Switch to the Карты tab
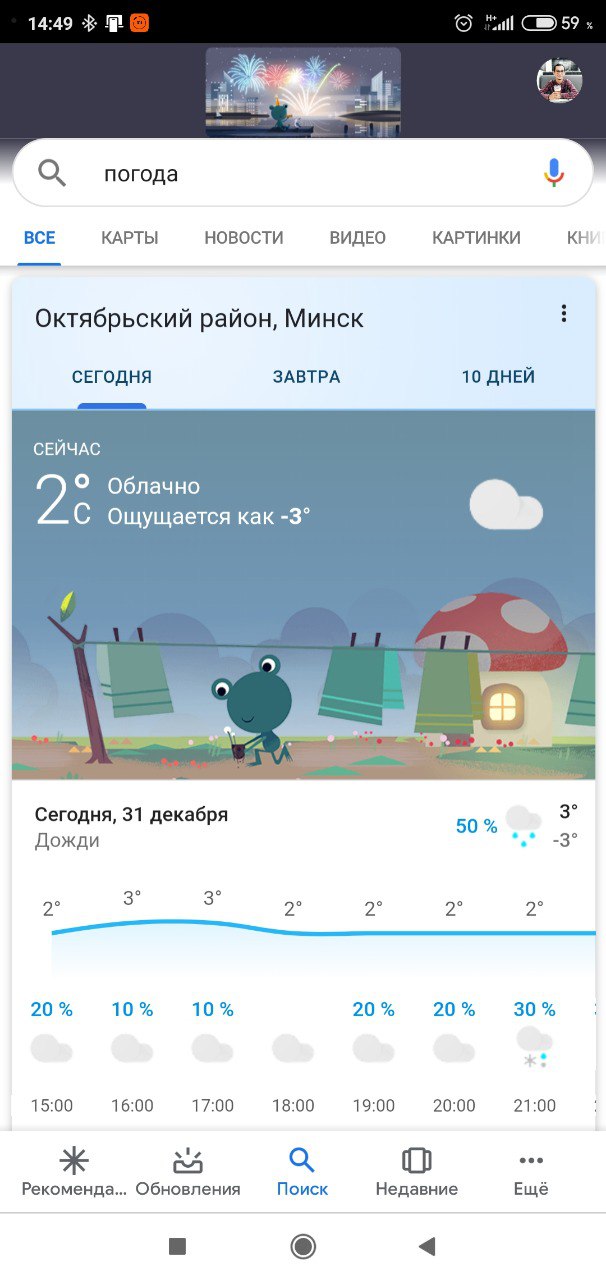 tap(129, 238)
